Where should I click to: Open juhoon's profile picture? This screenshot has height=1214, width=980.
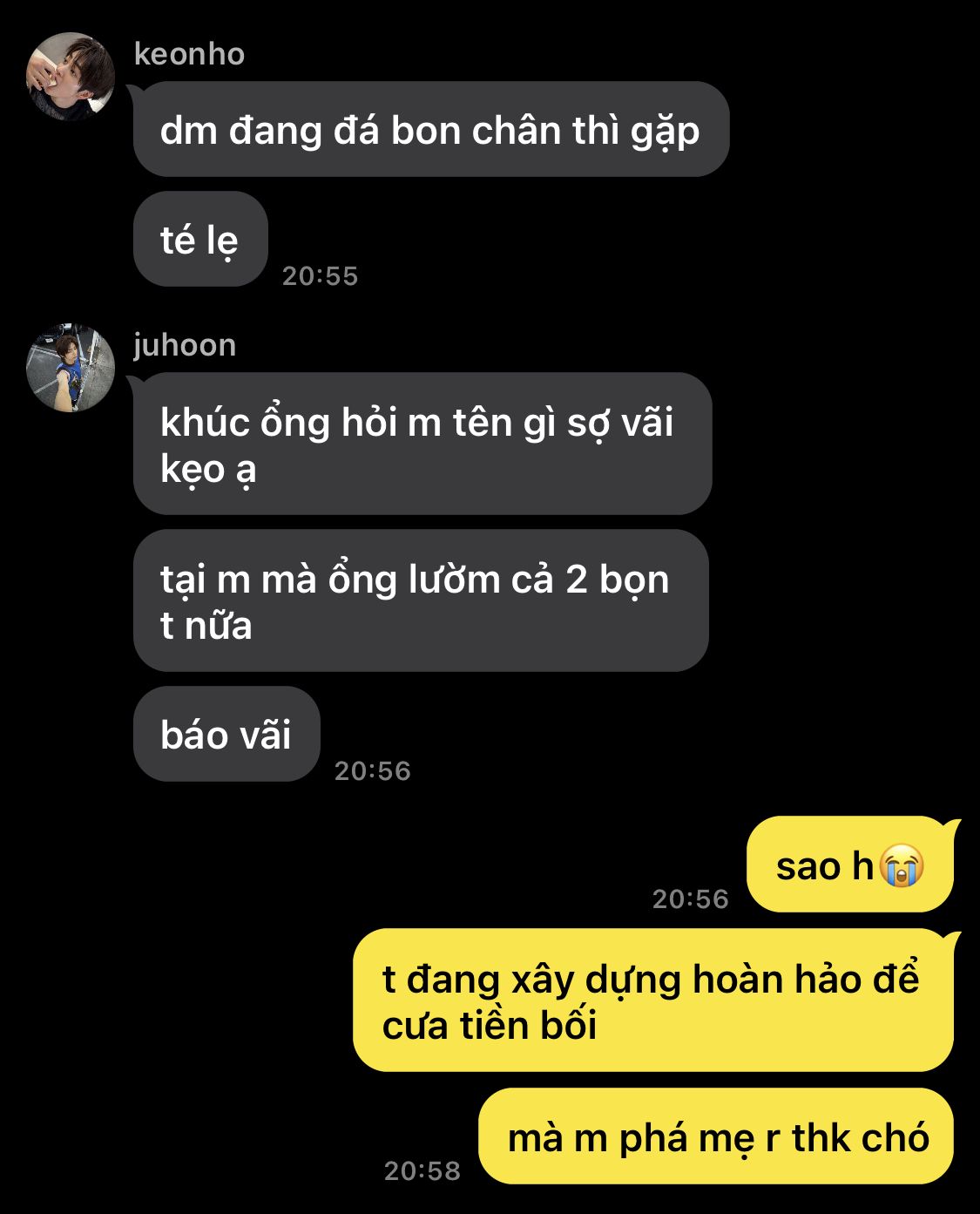(70, 368)
